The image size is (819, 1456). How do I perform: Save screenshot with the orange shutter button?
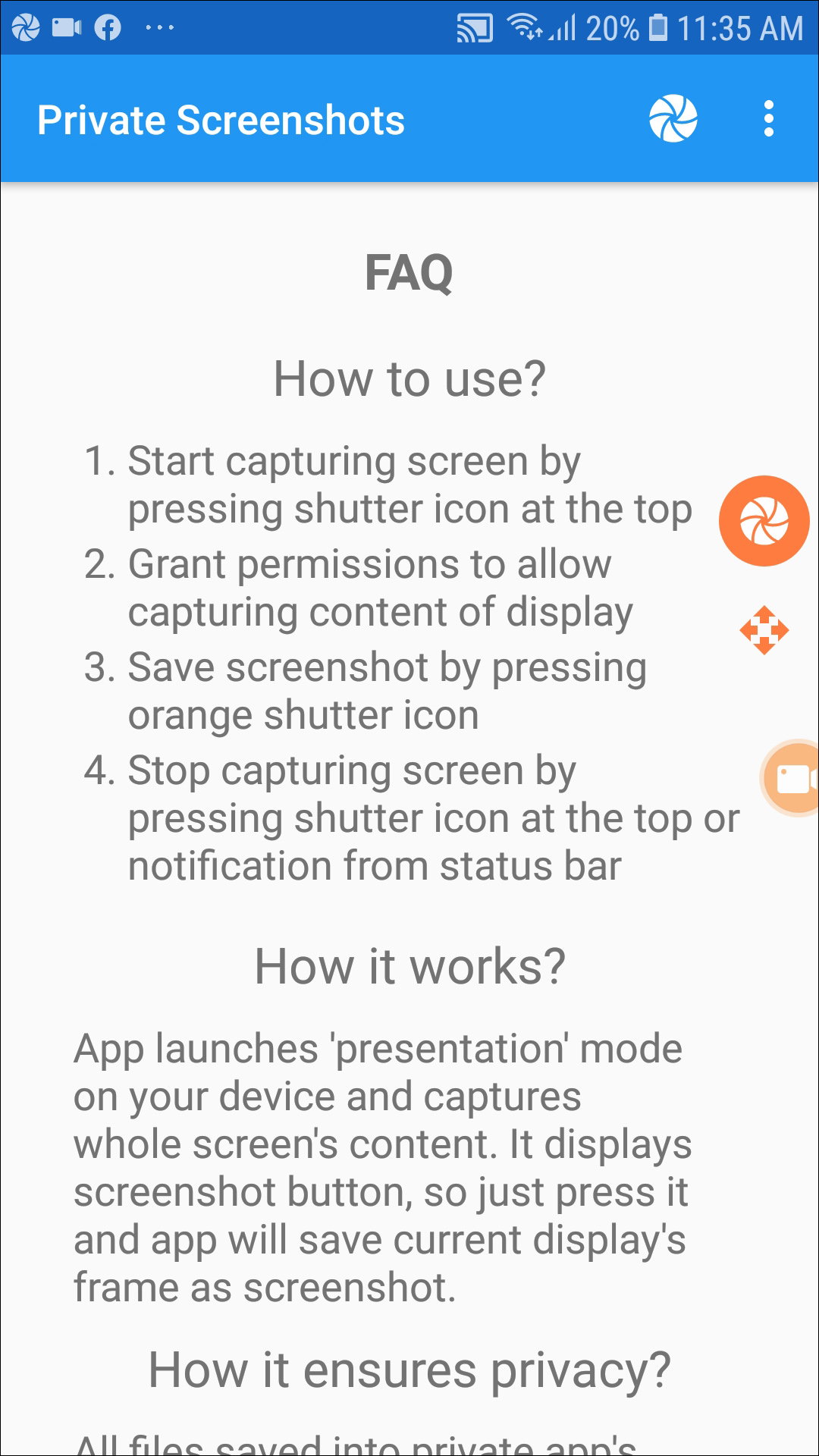[x=764, y=521]
